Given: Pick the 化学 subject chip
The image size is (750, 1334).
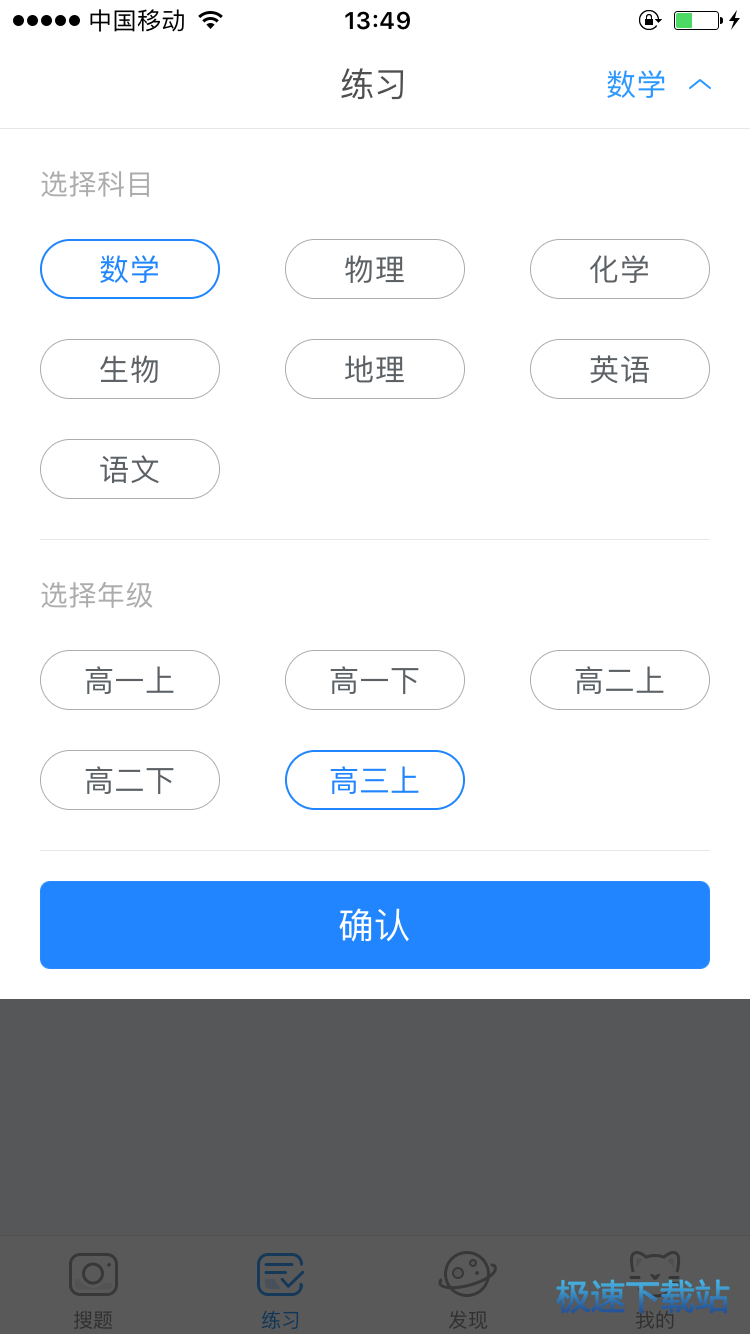Looking at the screenshot, I should [x=620, y=269].
